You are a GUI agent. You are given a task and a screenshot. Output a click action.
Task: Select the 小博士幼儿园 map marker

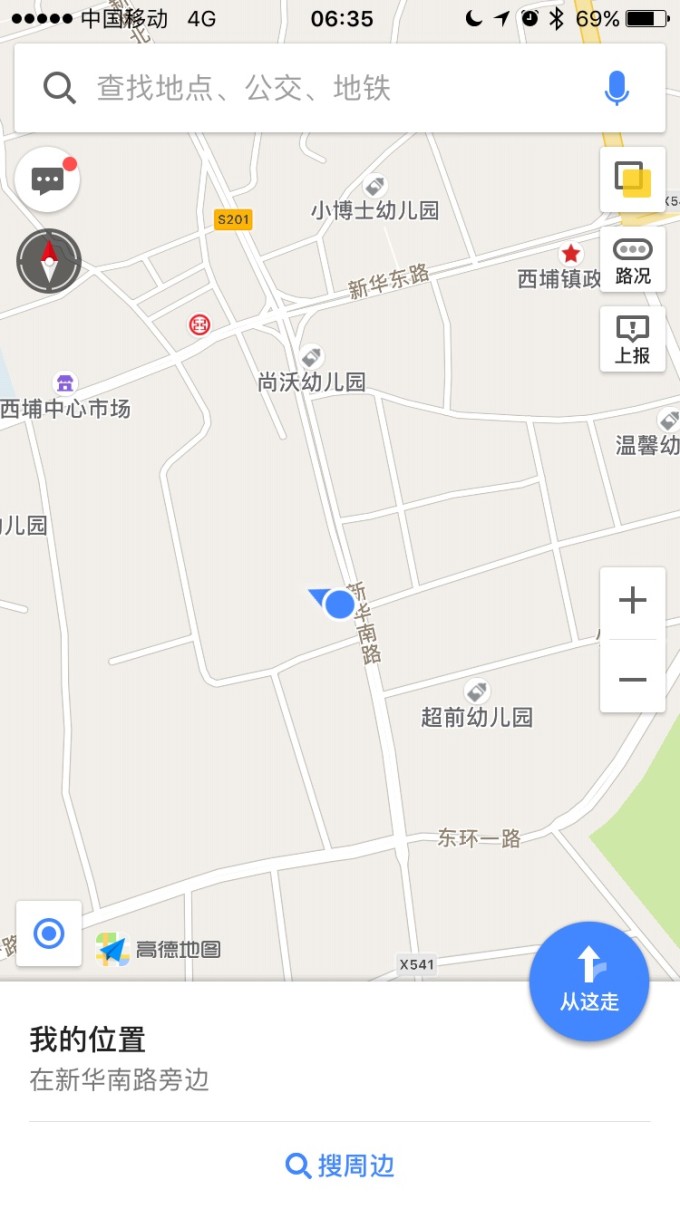374,186
